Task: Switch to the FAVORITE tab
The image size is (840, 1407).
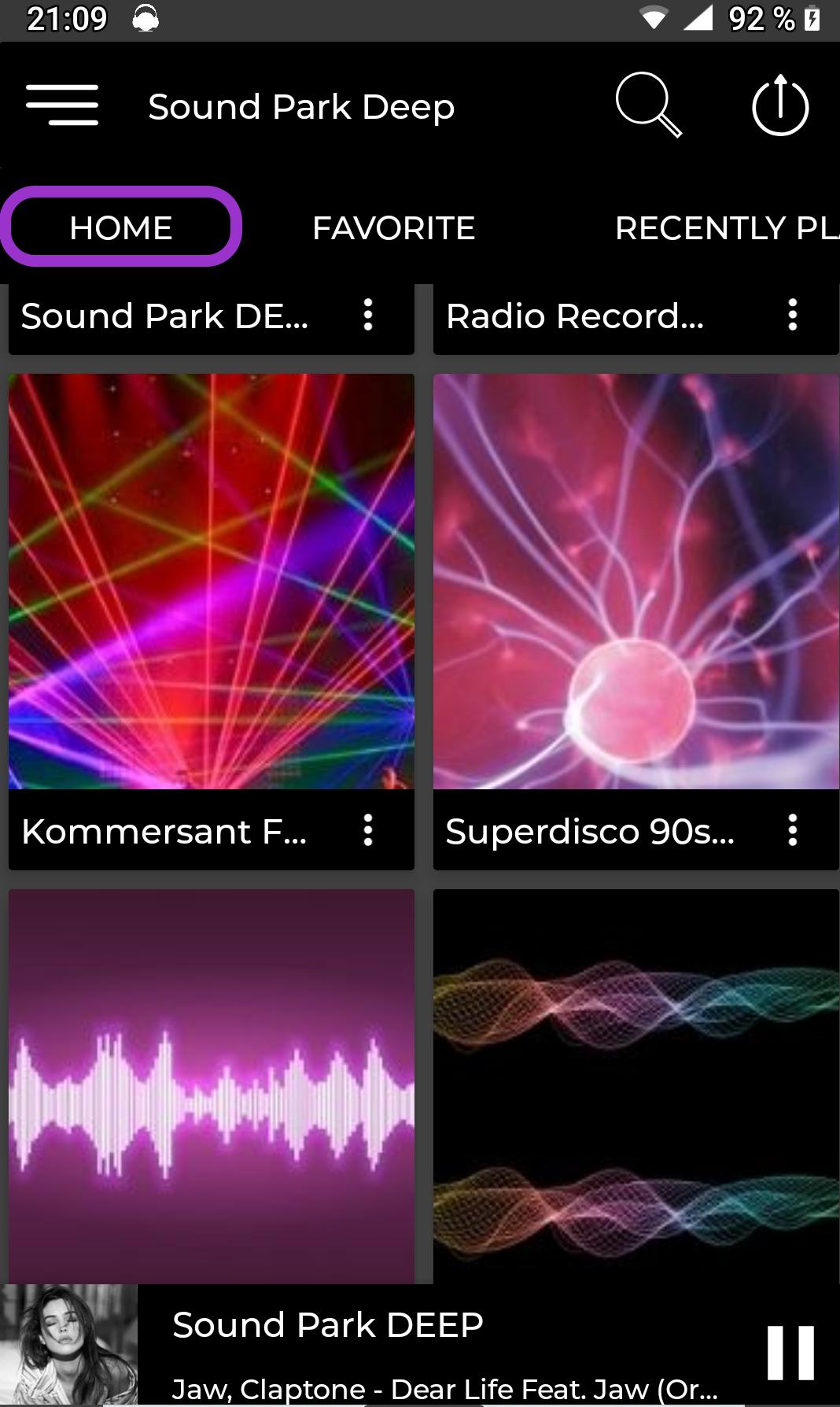Action: 393,228
